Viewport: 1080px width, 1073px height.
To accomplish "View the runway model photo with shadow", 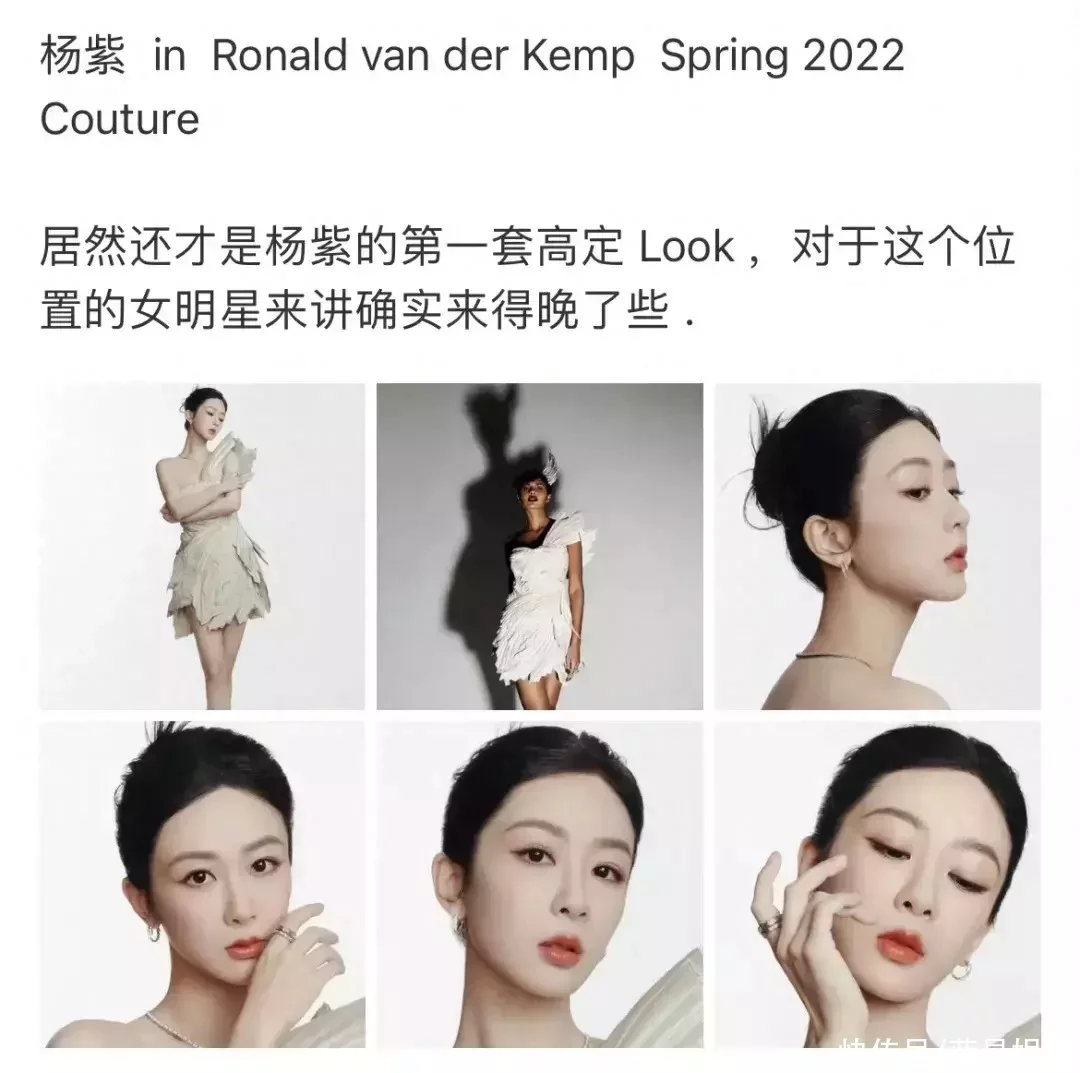I will (539, 546).
